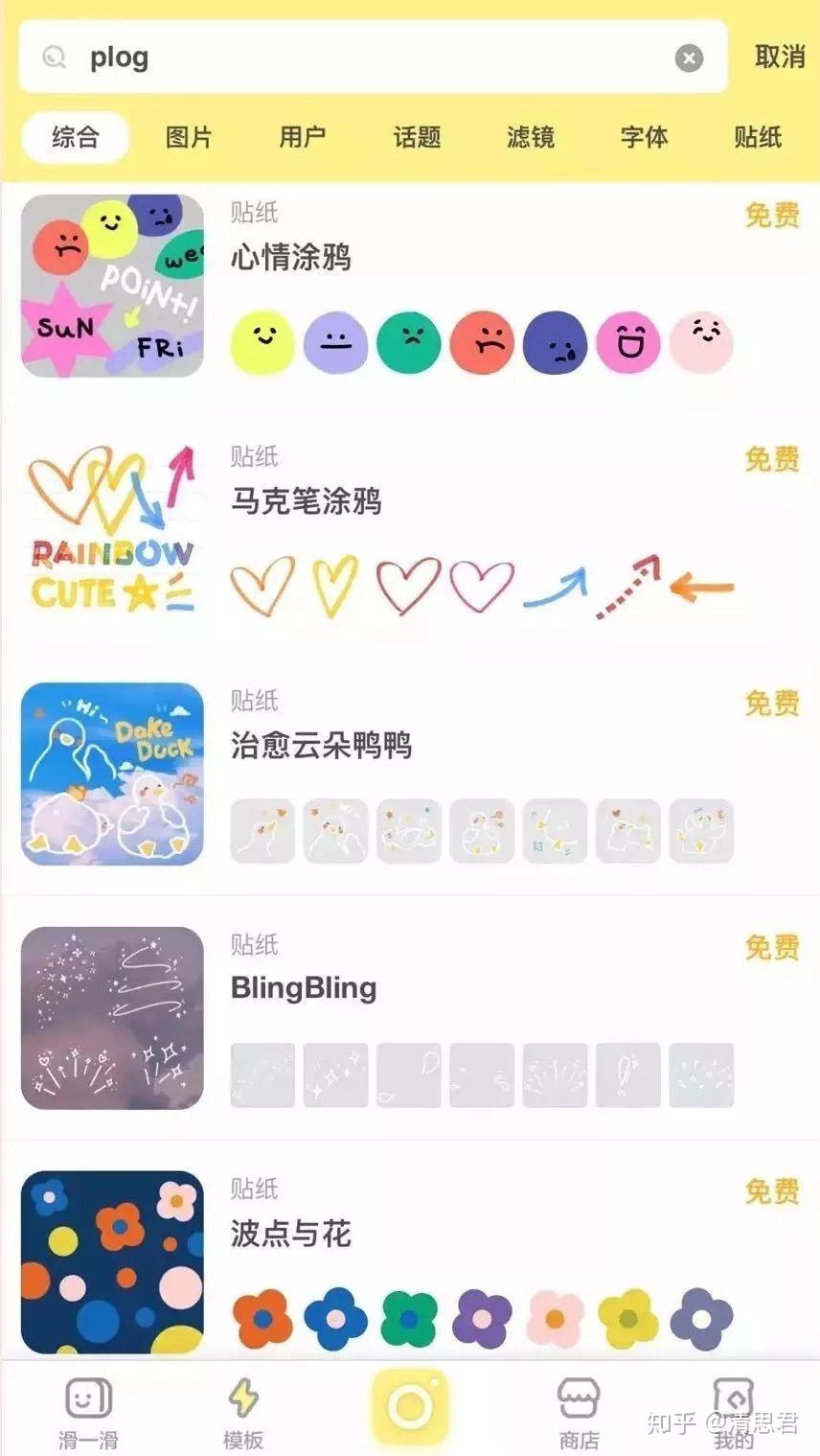The height and width of the screenshot is (1456, 820).
Task: Tap the plog search input field
Action: point(287,58)
